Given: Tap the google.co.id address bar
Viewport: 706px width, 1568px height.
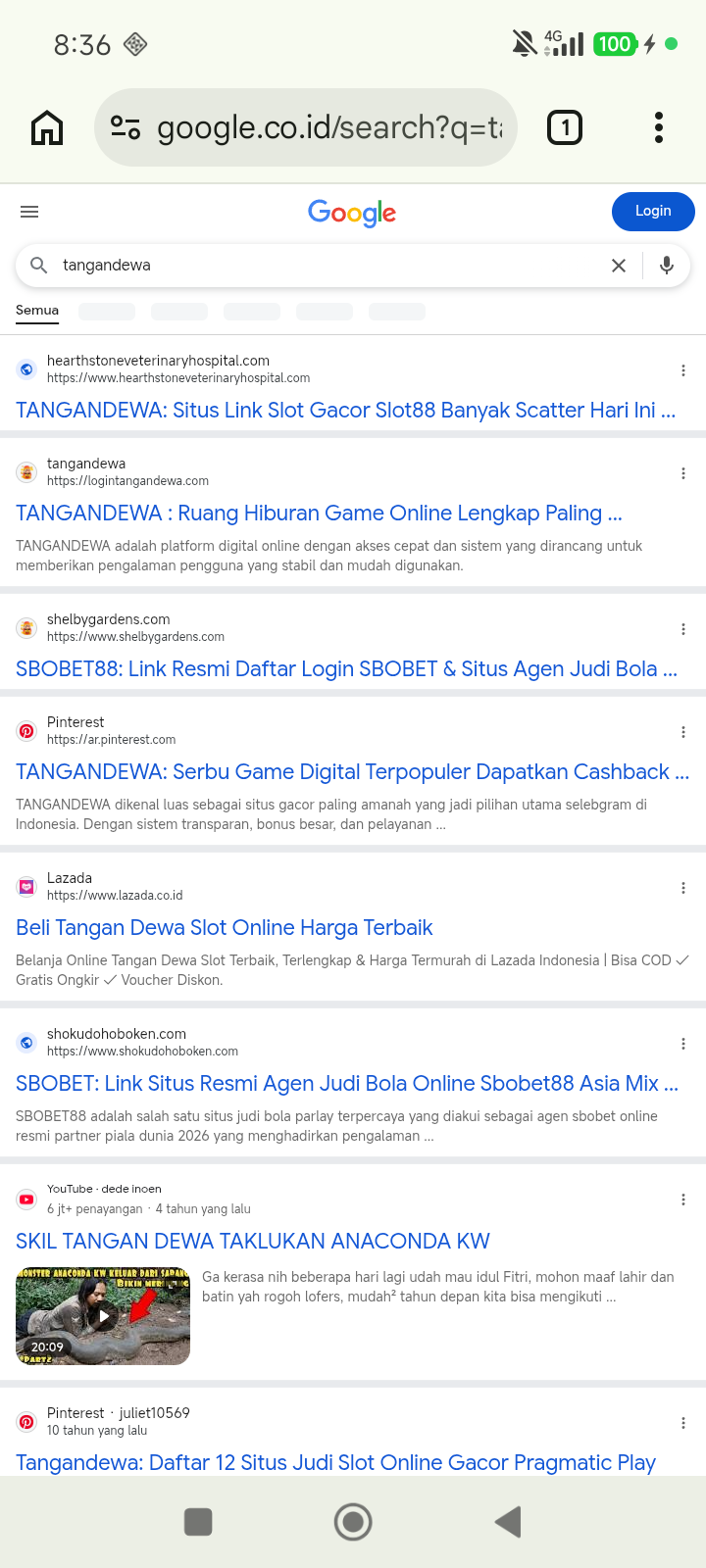Looking at the screenshot, I should [x=306, y=127].
